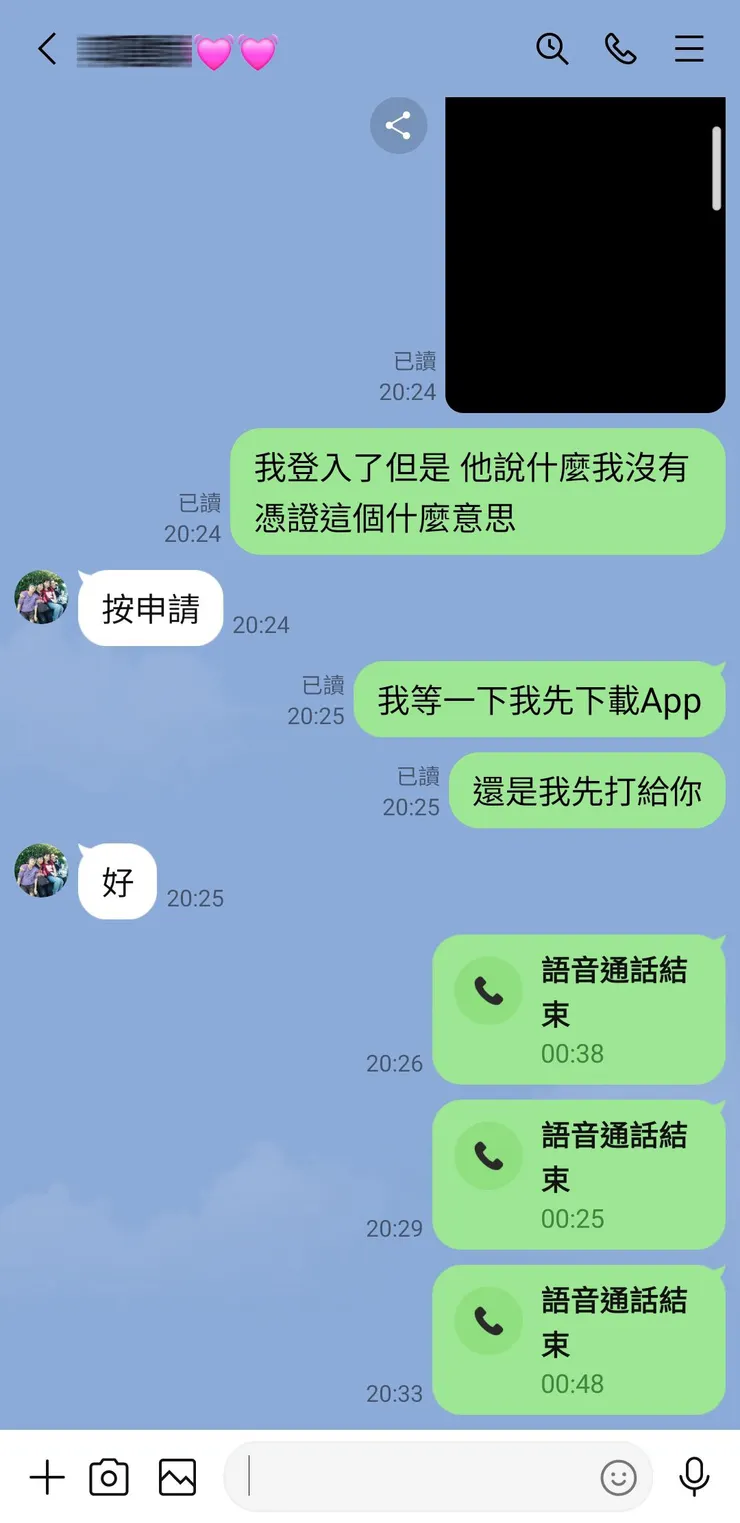Open the search icon in the chat header

[552, 49]
